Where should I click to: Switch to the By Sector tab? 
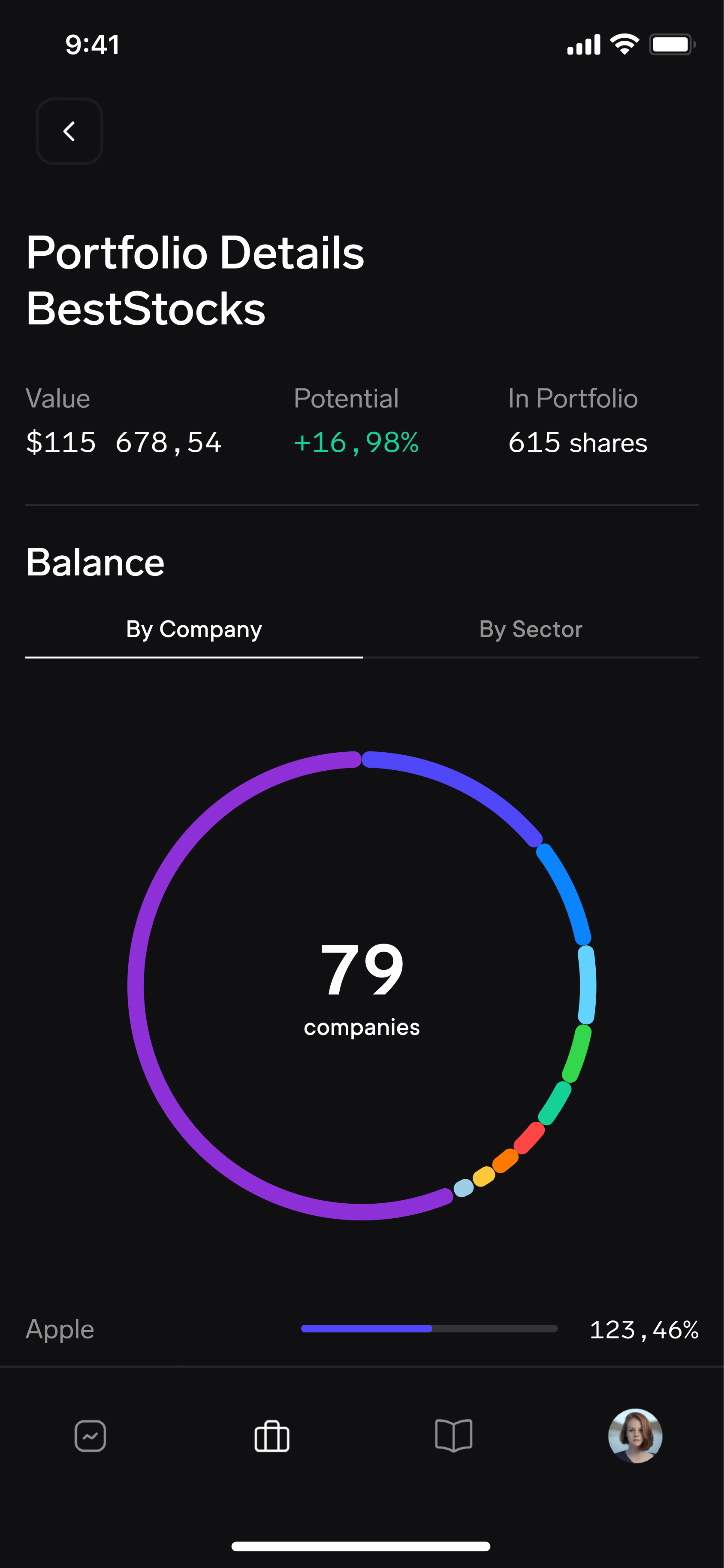(531, 630)
